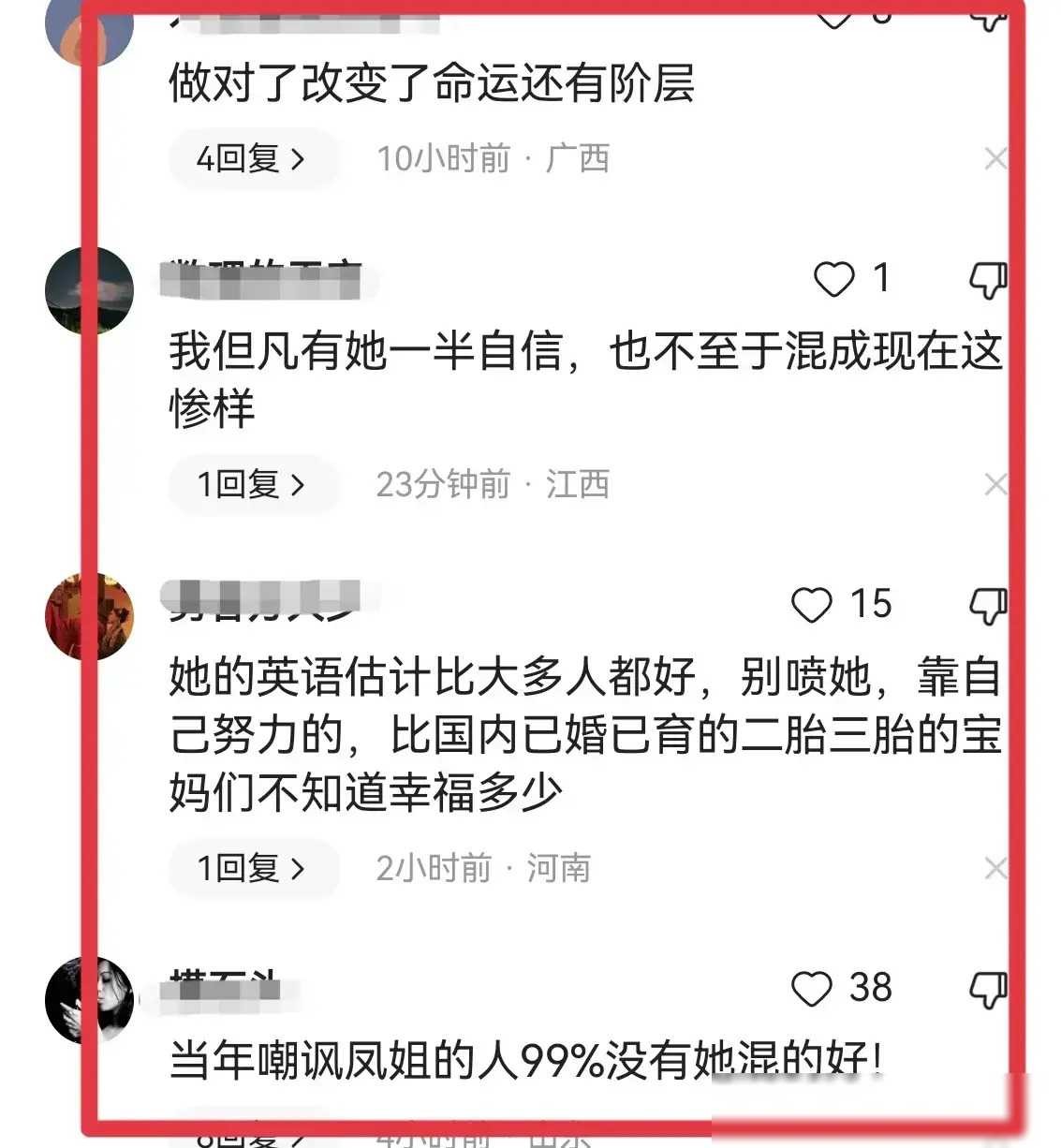Like the comment starting 我但凡有她一半自信
This screenshot has height=1148, width=1061.
tap(833, 279)
